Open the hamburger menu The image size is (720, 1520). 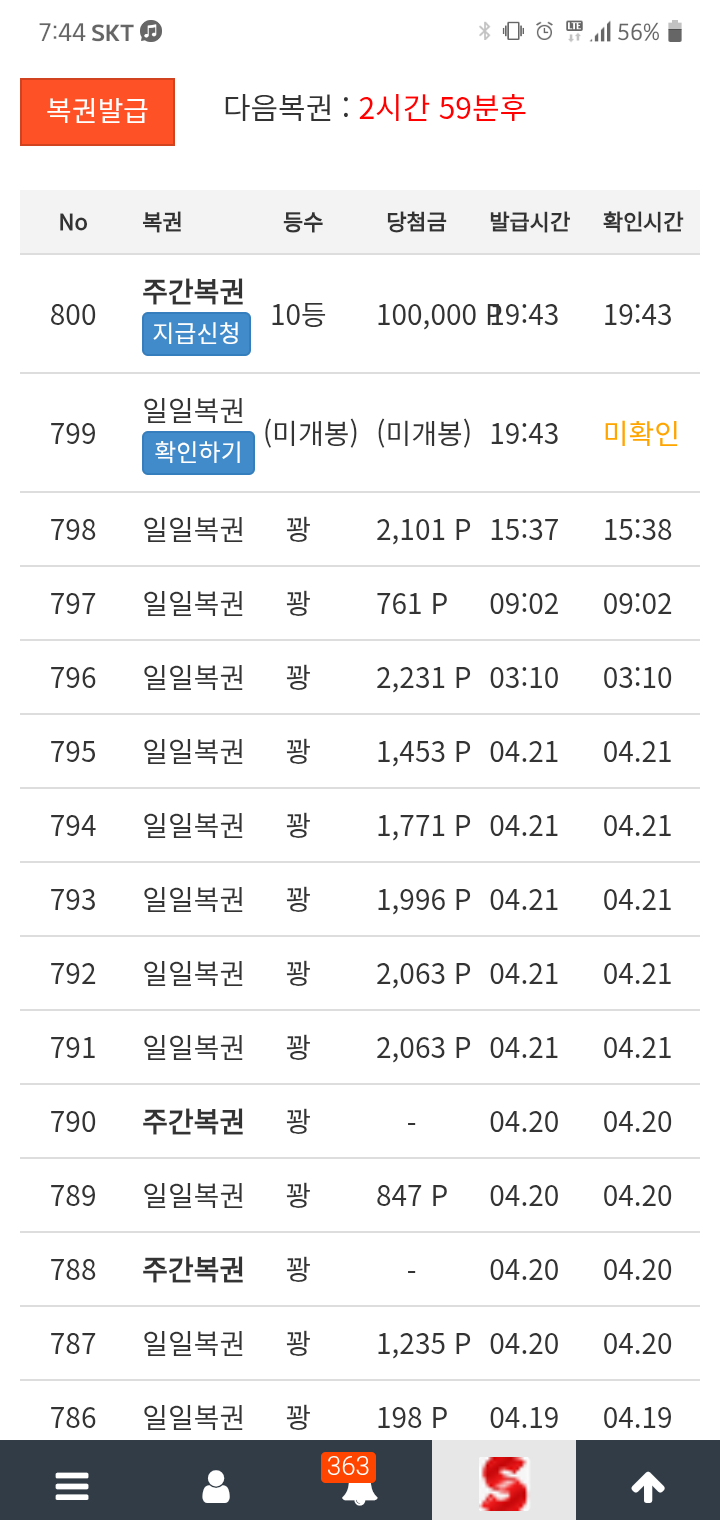(x=72, y=1486)
